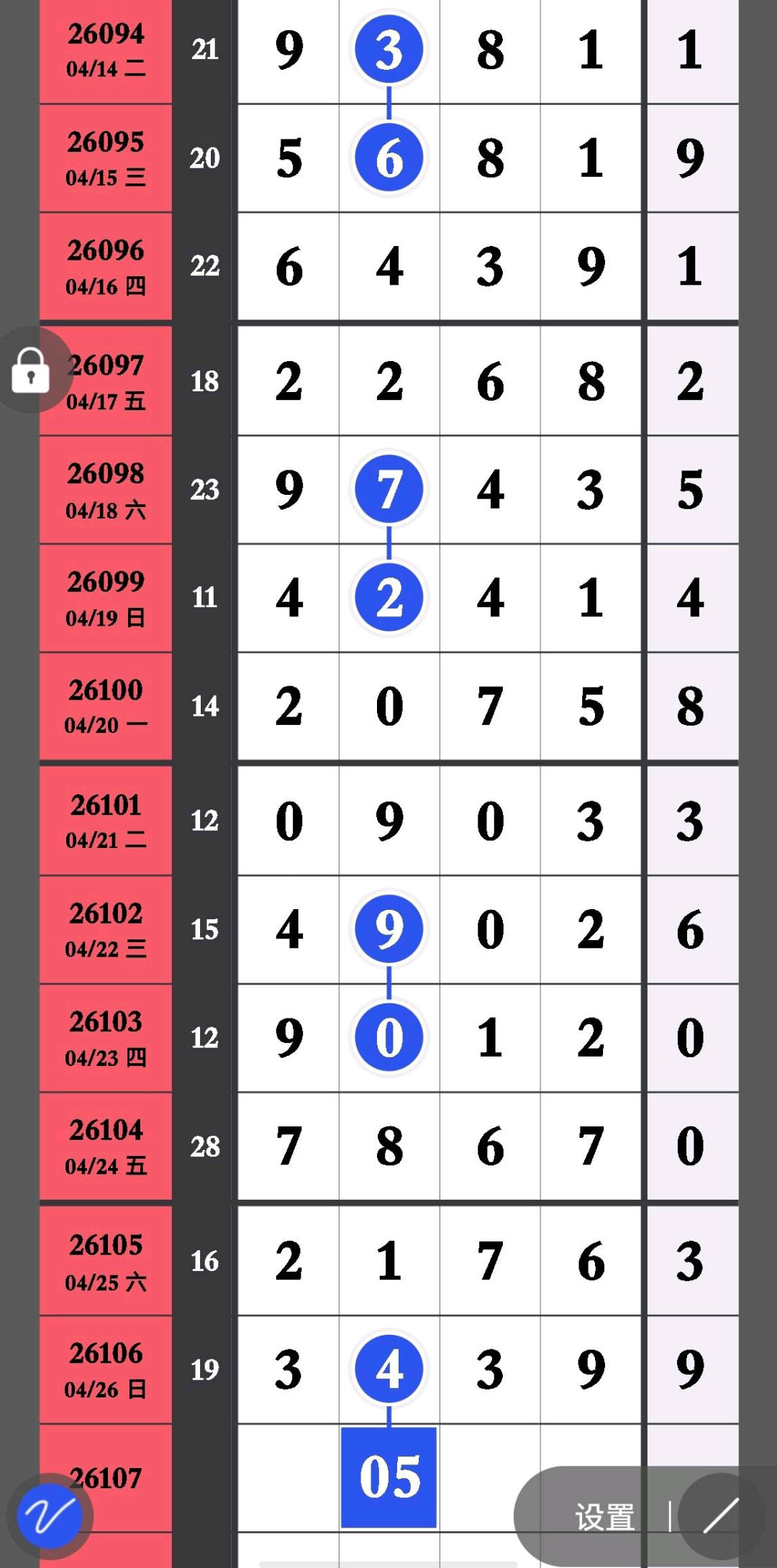This screenshot has width=777, height=1568.
Task: Tap the blue 05 prediction cell
Action: [x=388, y=1477]
